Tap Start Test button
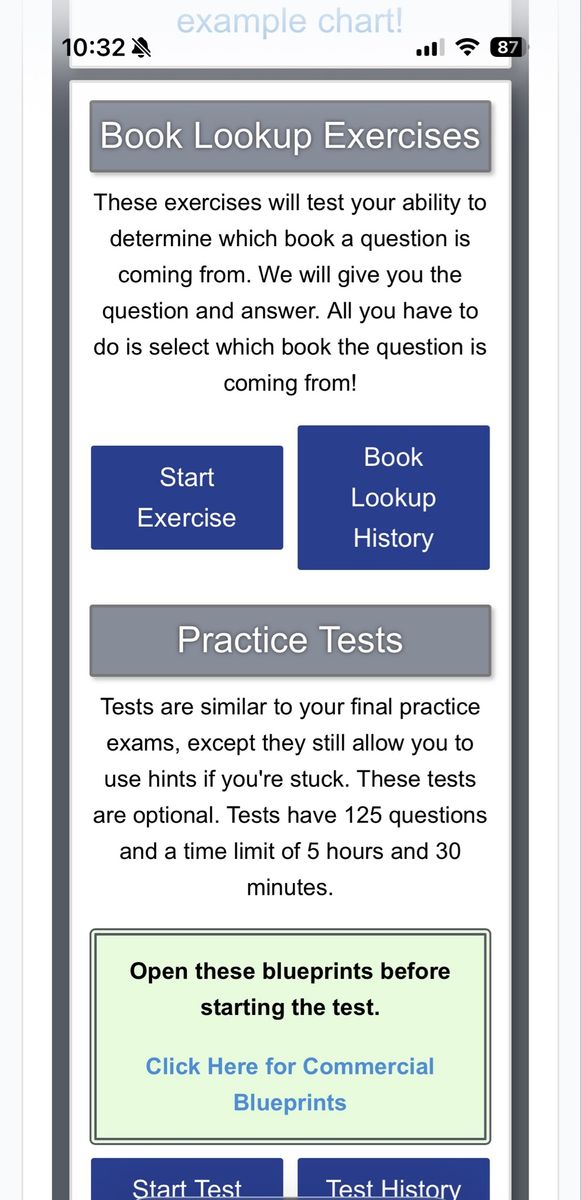Viewport: 581px width, 1200px height. click(x=187, y=1180)
